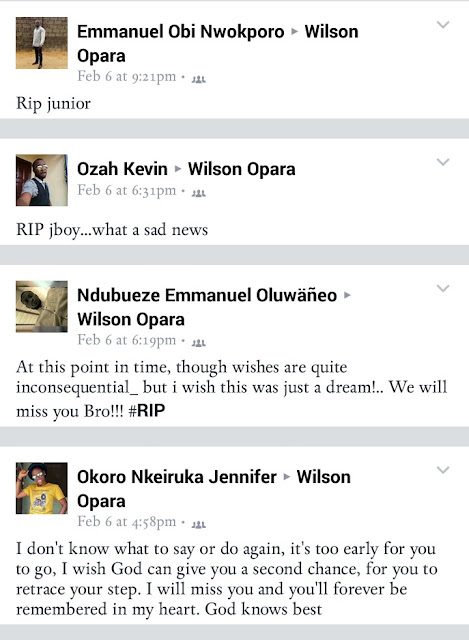This screenshot has width=469, height=640.
Task: Open Wilson Opara link in Ozah Kevin's post
Action: coord(242,169)
